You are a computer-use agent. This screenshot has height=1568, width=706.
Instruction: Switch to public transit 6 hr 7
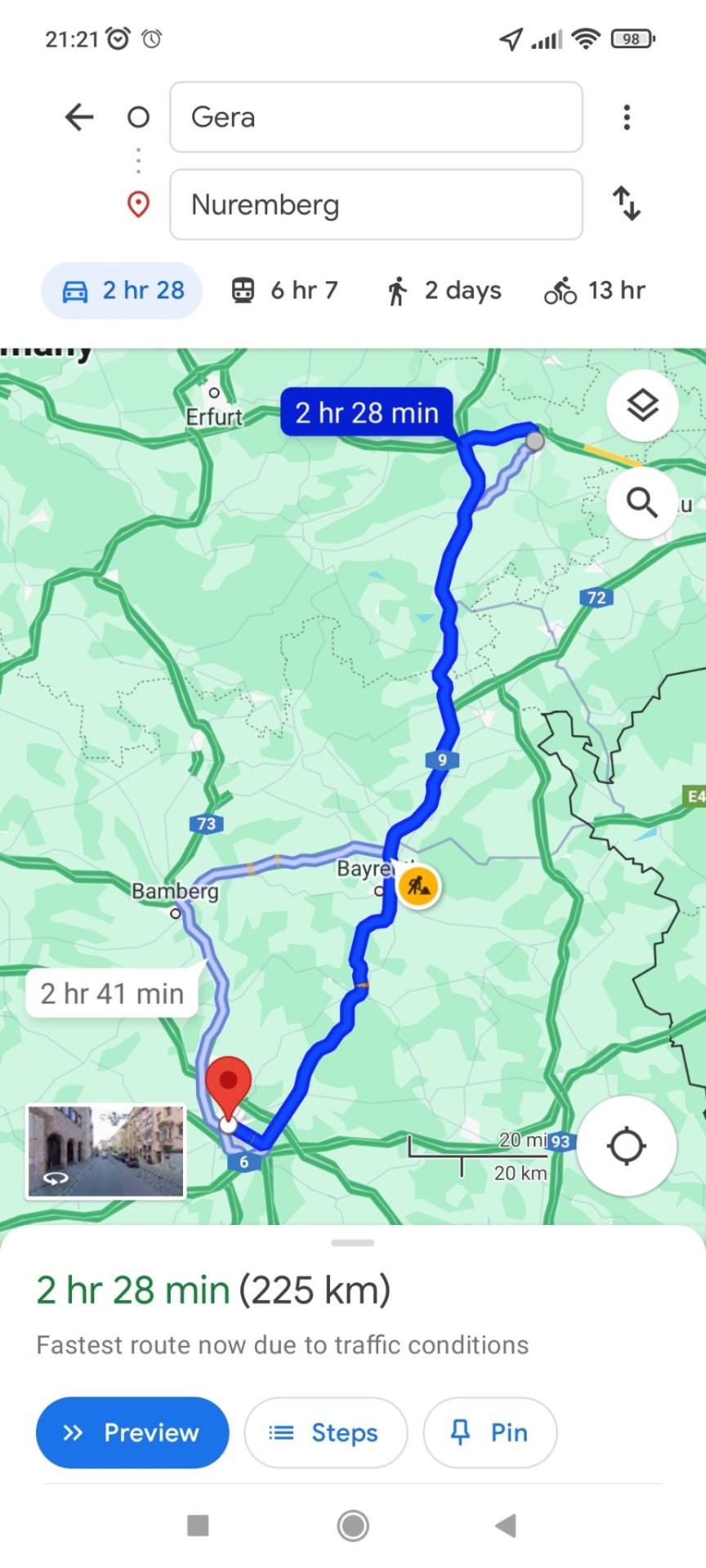[284, 290]
